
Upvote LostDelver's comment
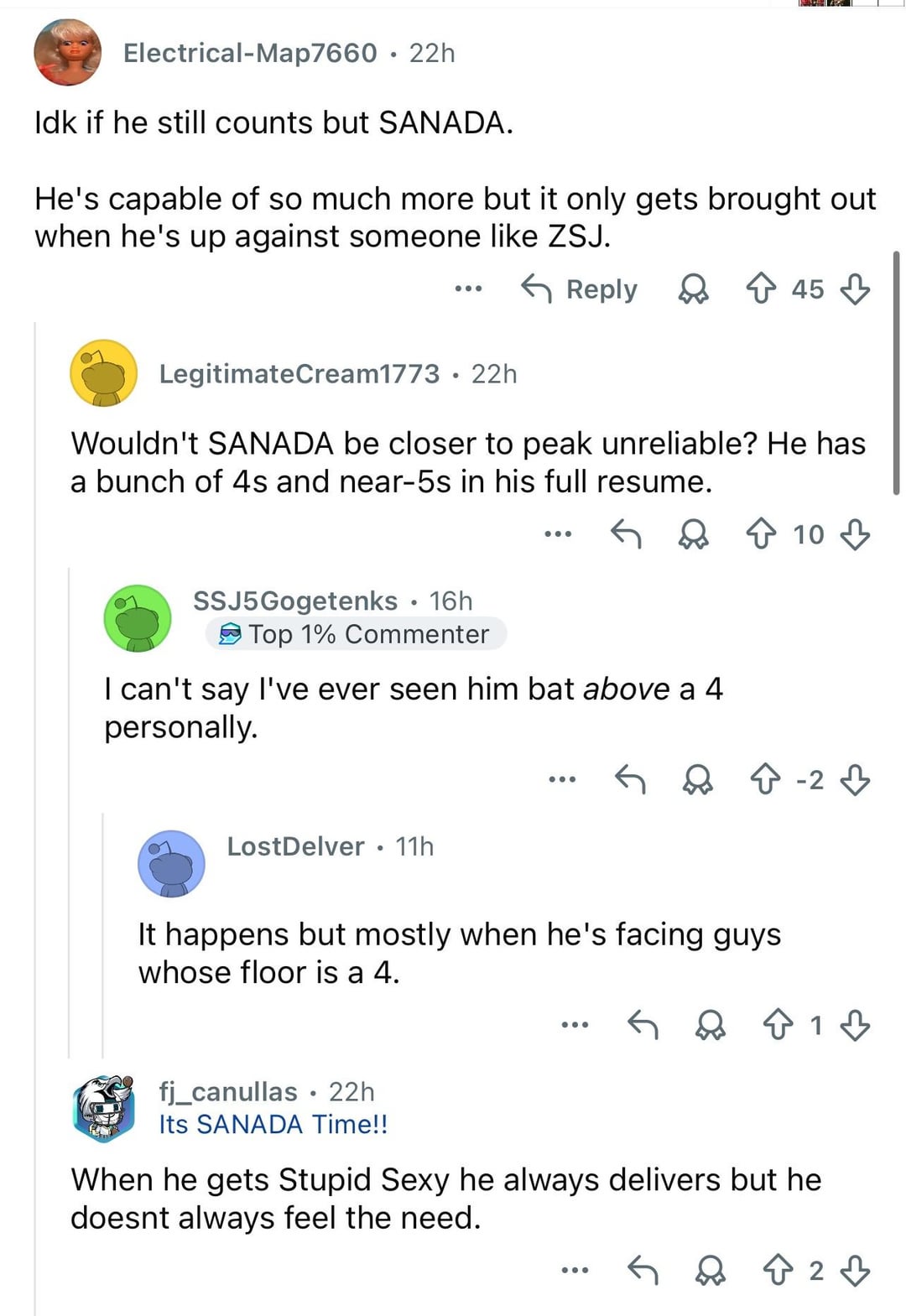(x=778, y=1024)
